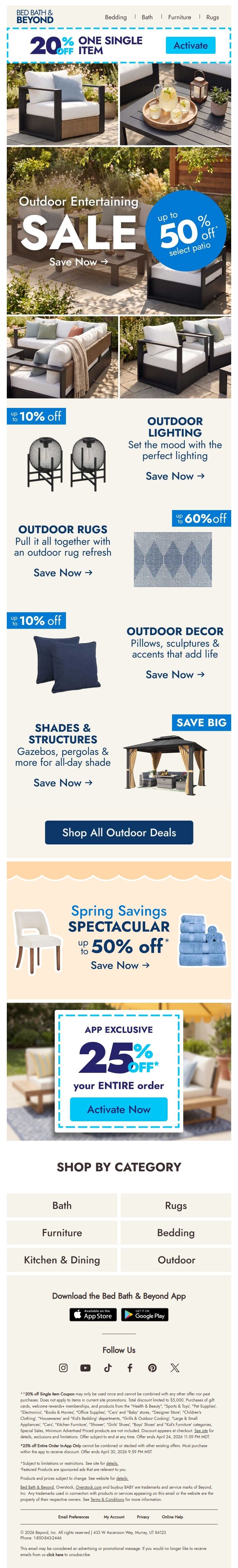The image size is (238, 1568).
Task: Open Email Preferences footer link
Action: (x=73, y=1517)
